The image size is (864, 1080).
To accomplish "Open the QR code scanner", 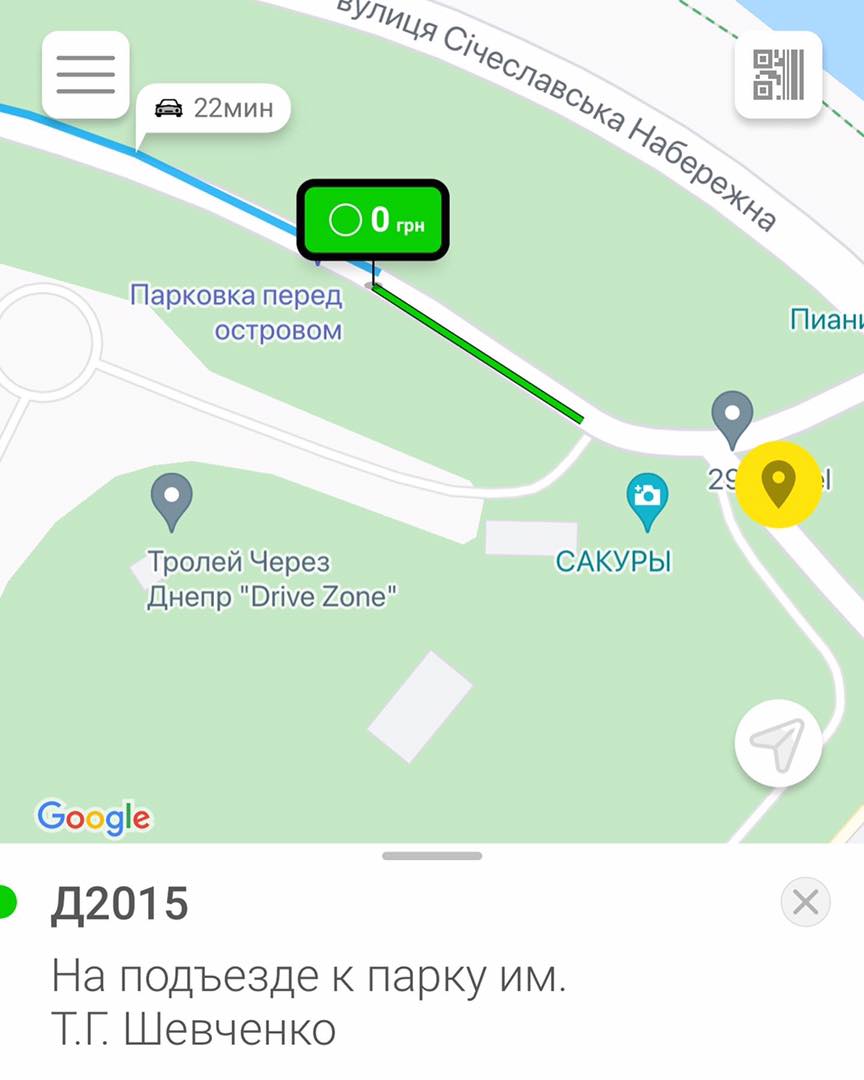I will (x=779, y=76).
